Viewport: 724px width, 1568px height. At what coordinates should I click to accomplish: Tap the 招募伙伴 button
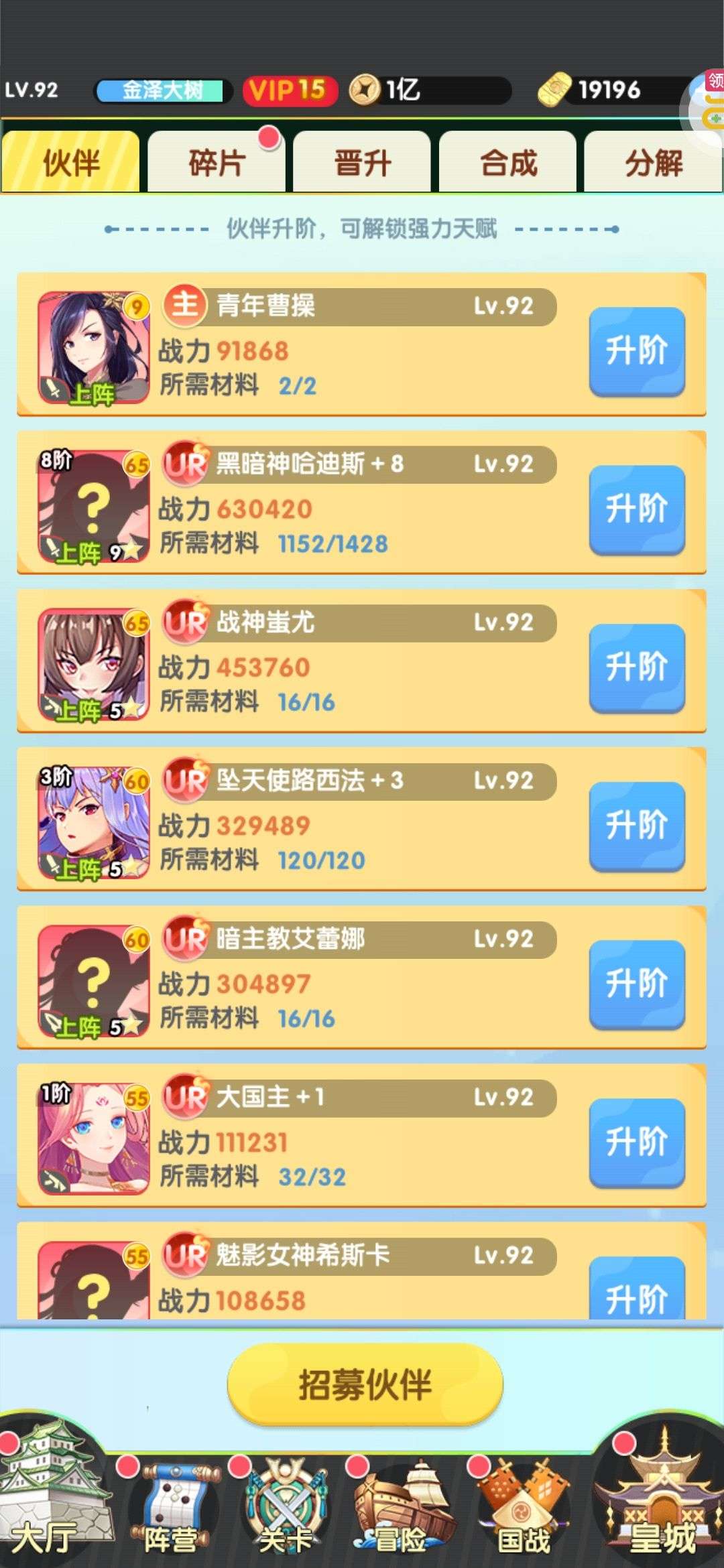click(x=365, y=1384)
